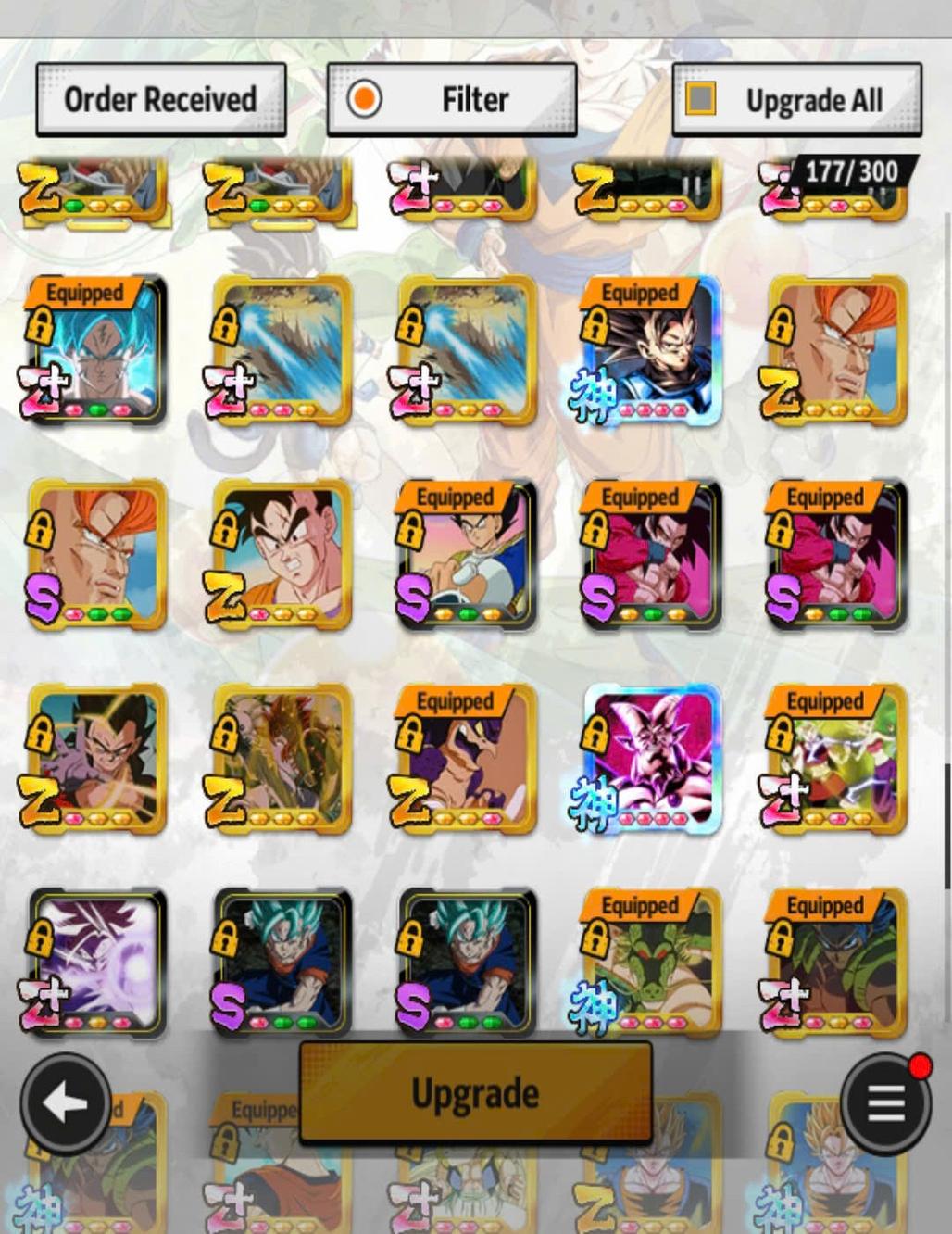Select the pink Omega Shenron god-rank equipment
Screen dimensions: 952x1234
click(x=652, y=758)
